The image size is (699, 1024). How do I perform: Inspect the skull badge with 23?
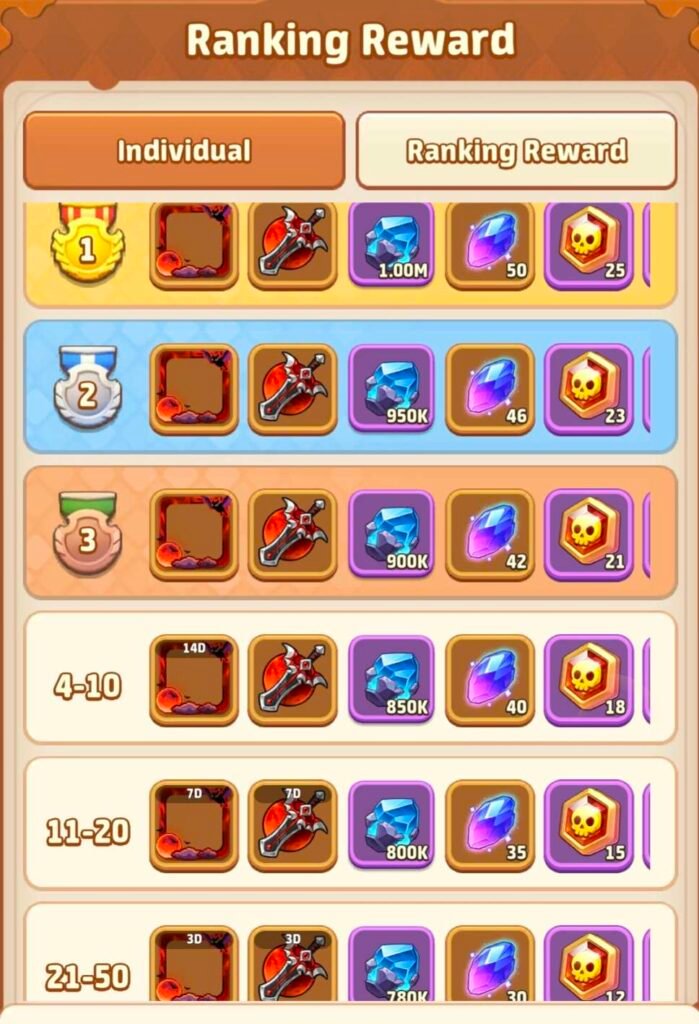(x=588, y=389)
